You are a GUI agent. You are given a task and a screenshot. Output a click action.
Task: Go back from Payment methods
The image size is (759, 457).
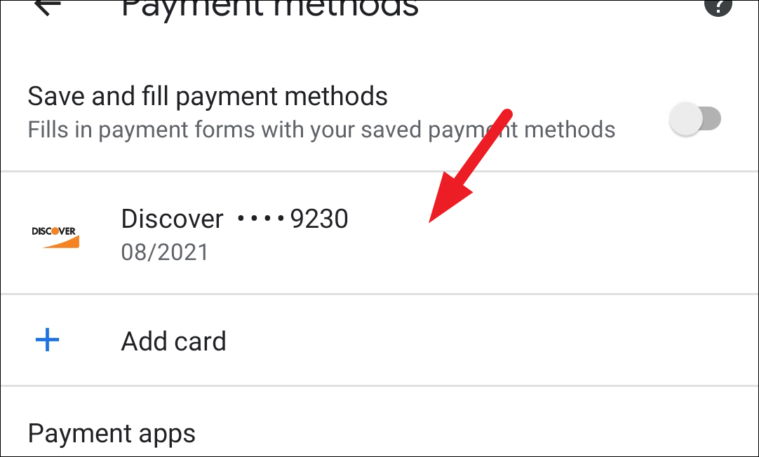pos(46,6)
